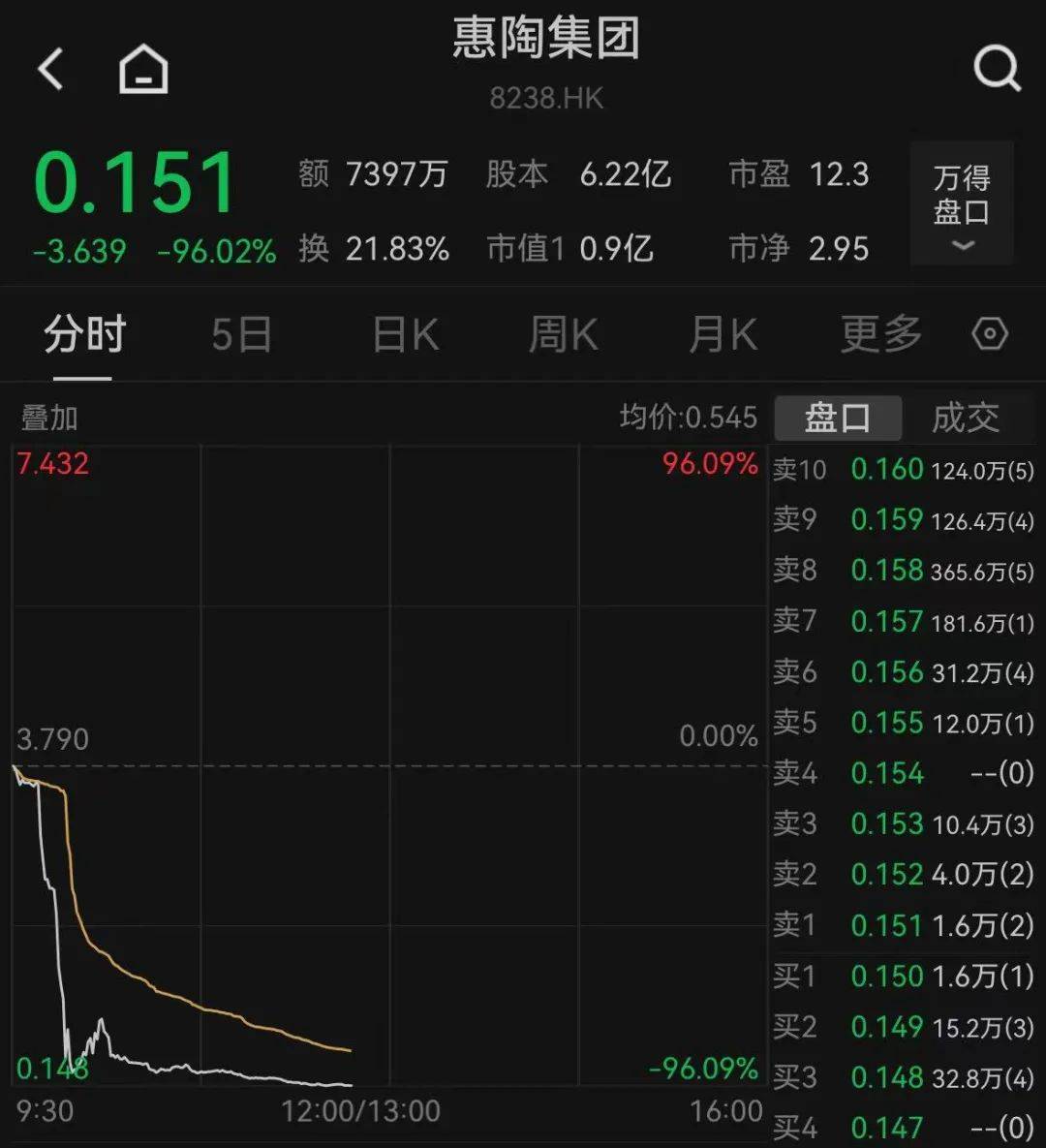Open the home icon in the header
The height and width of the screenshot is (1148, 1046).
coord(143,70)
